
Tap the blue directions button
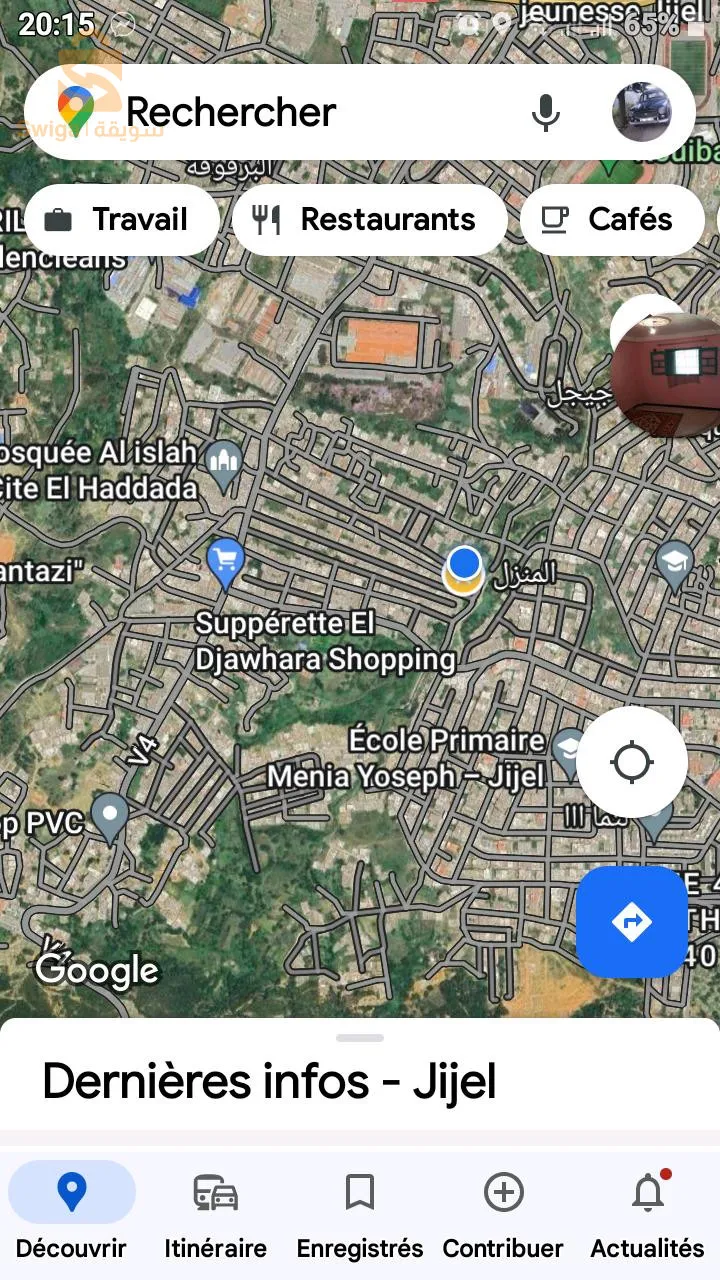tap(632, 922)
